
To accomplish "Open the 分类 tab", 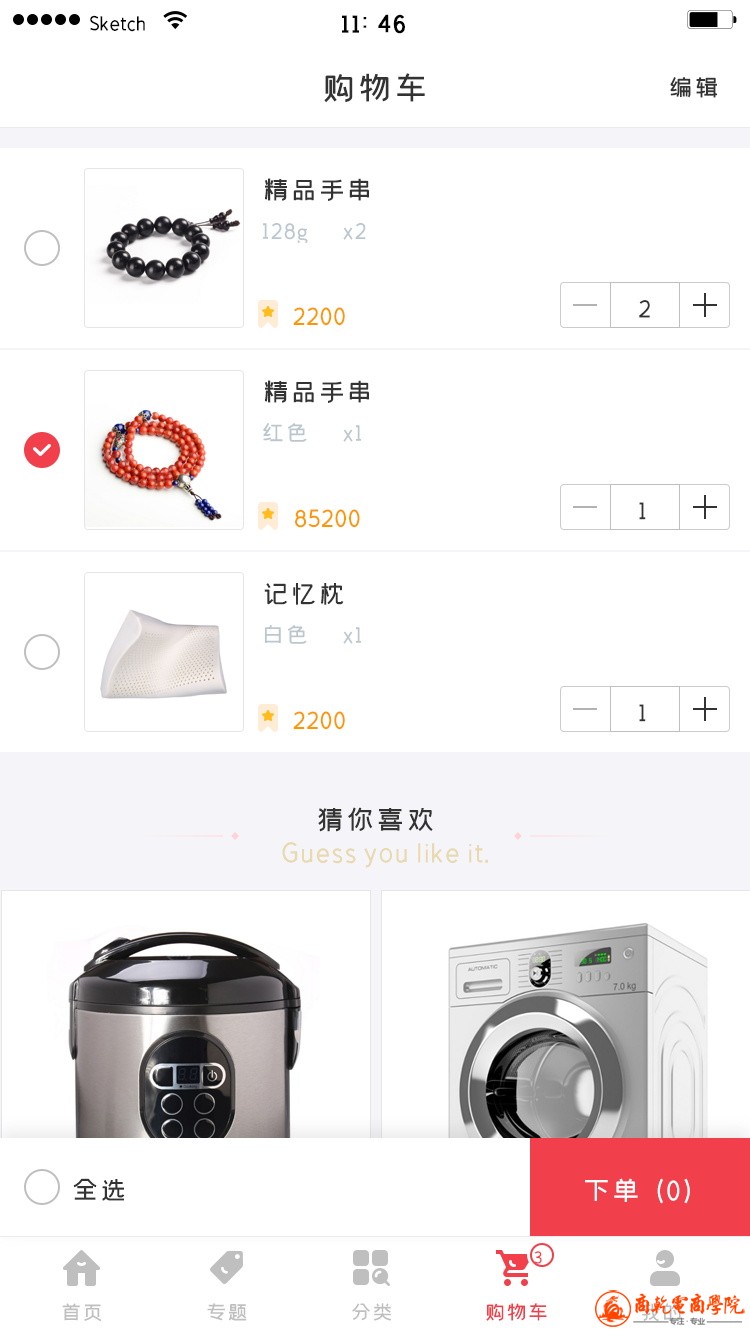I will tap(371, 1284).
